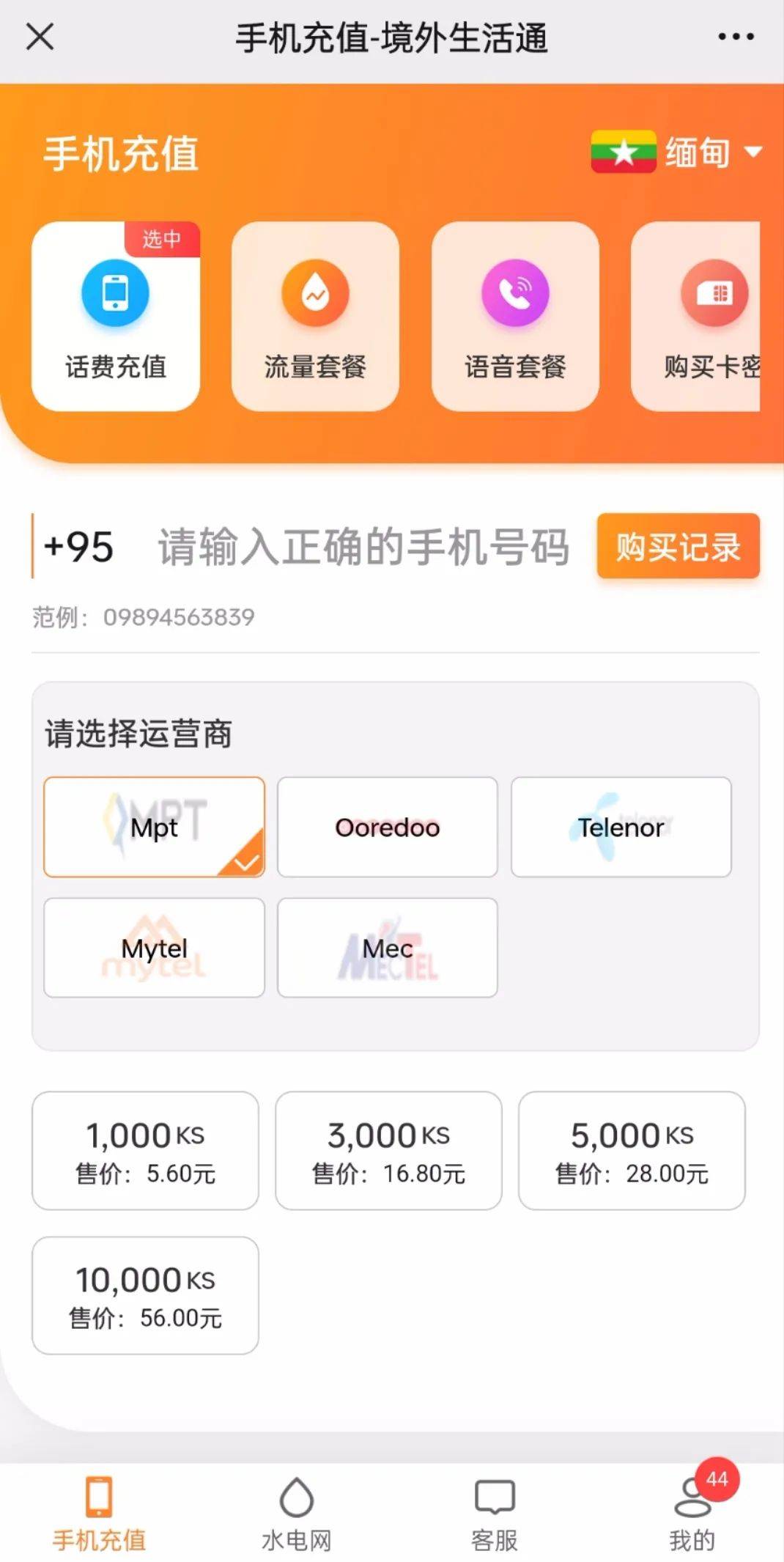
Task: Close the 手机充值 mini program page
Action: (x=40, y=37)
